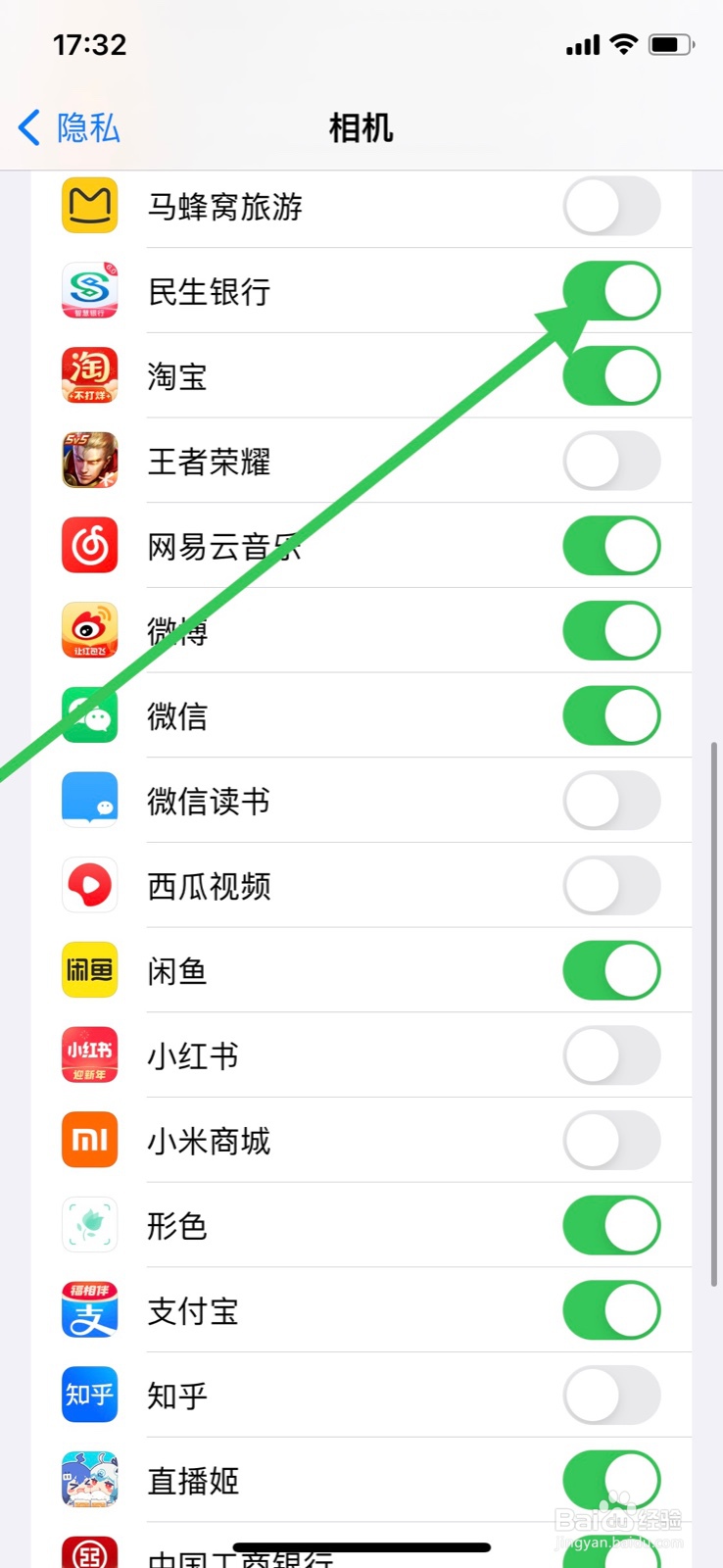Viewport: 723px width, 1568px height.
Task: Disable camera access for 形色
Action: 610,1225
